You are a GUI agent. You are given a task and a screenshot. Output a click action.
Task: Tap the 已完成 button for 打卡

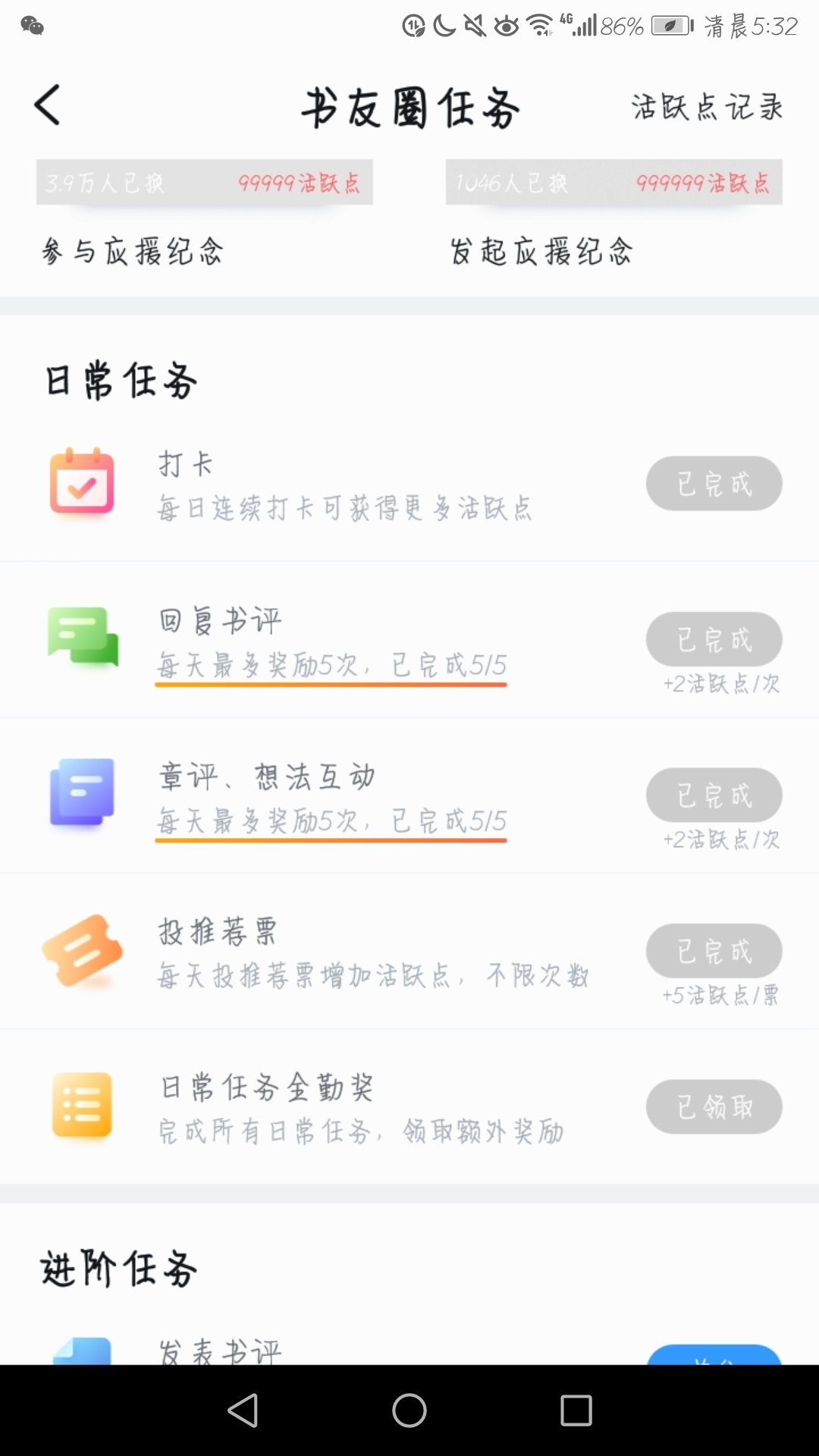pyautogui.click(x=714, y=484)
